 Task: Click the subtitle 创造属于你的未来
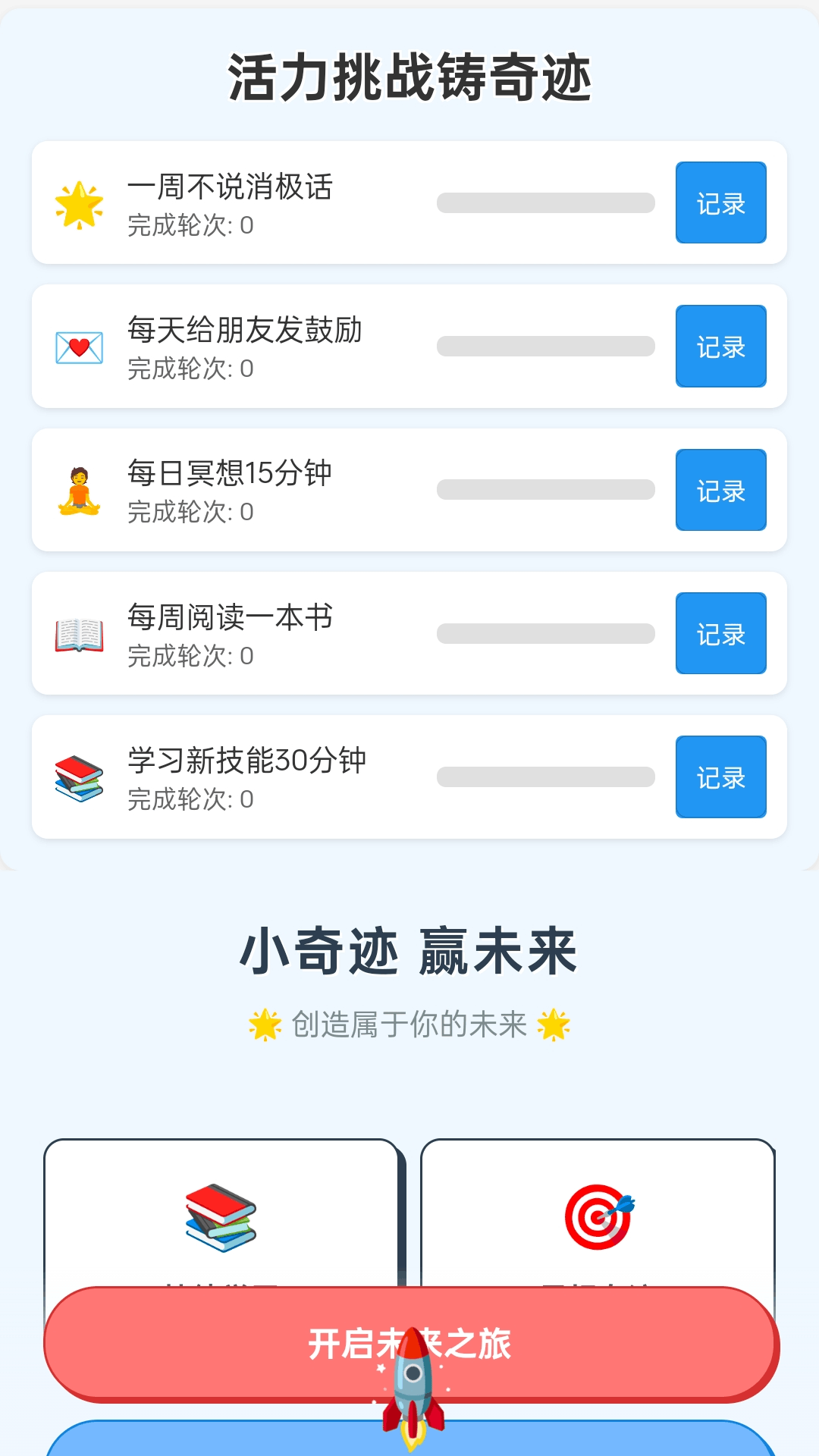pyautogui.click(x=409, y=1022)
